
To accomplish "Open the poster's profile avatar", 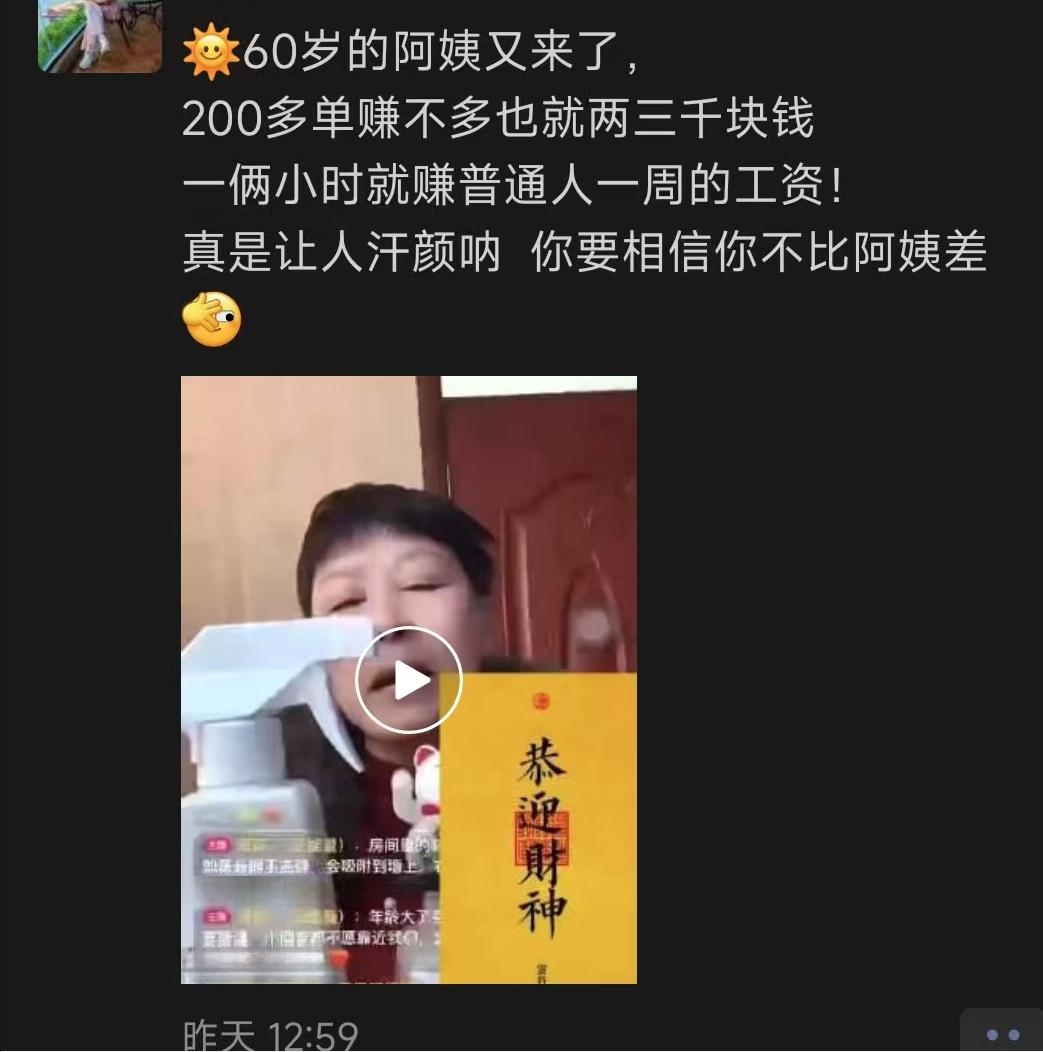I will coord(99,36).
